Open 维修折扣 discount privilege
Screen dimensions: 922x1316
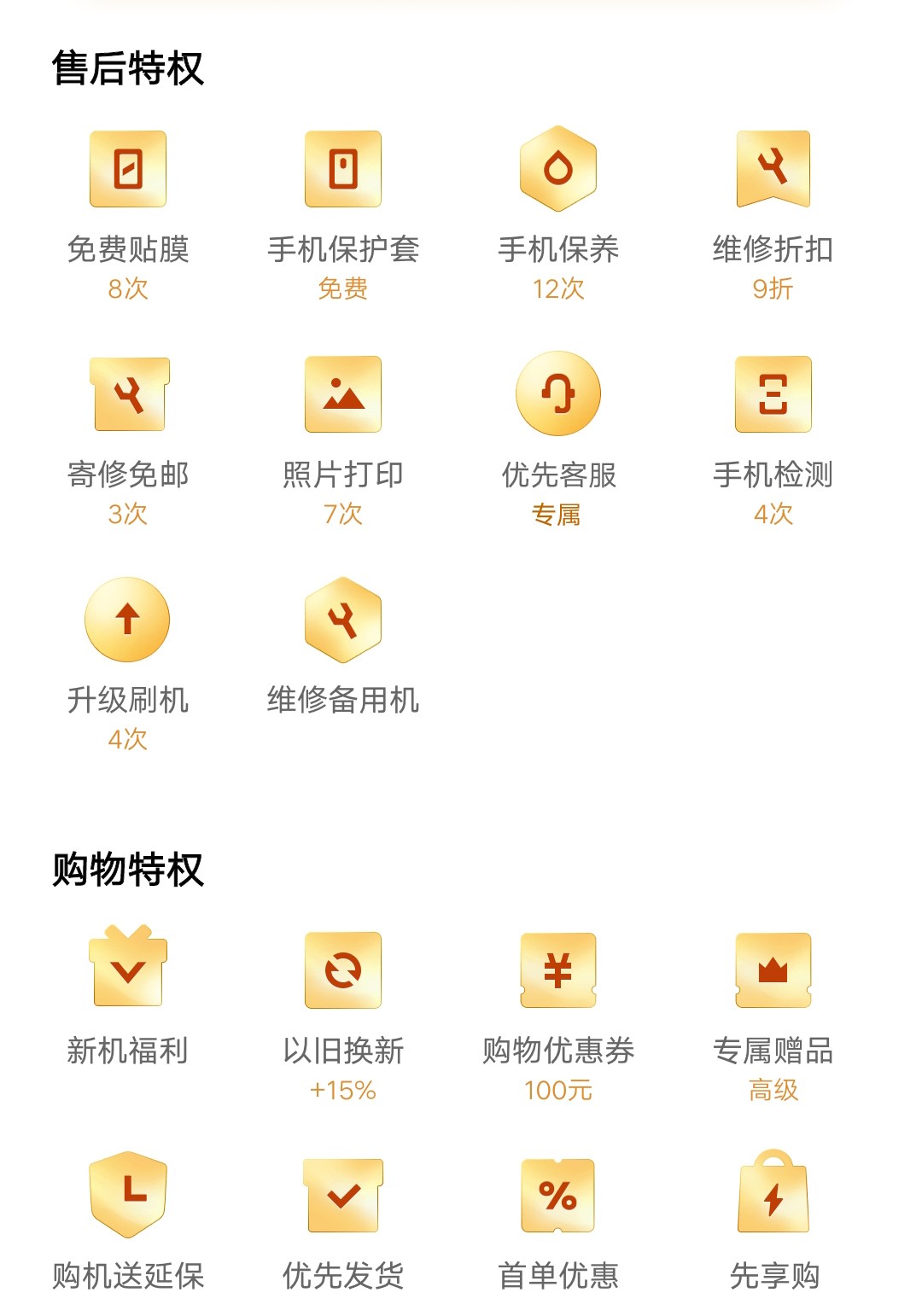tap(773, 169)
